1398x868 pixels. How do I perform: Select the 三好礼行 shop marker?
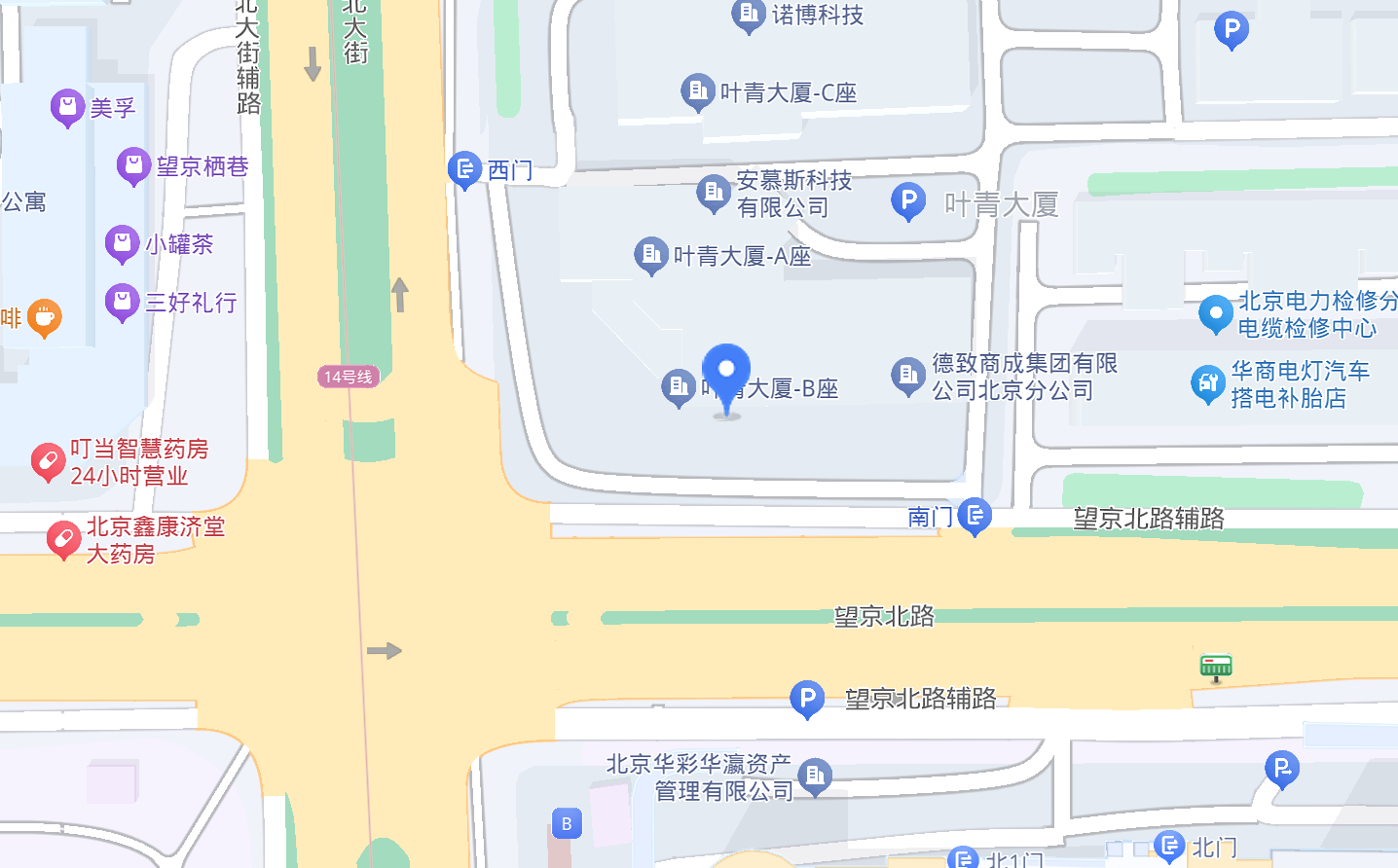tap(122, 303)
